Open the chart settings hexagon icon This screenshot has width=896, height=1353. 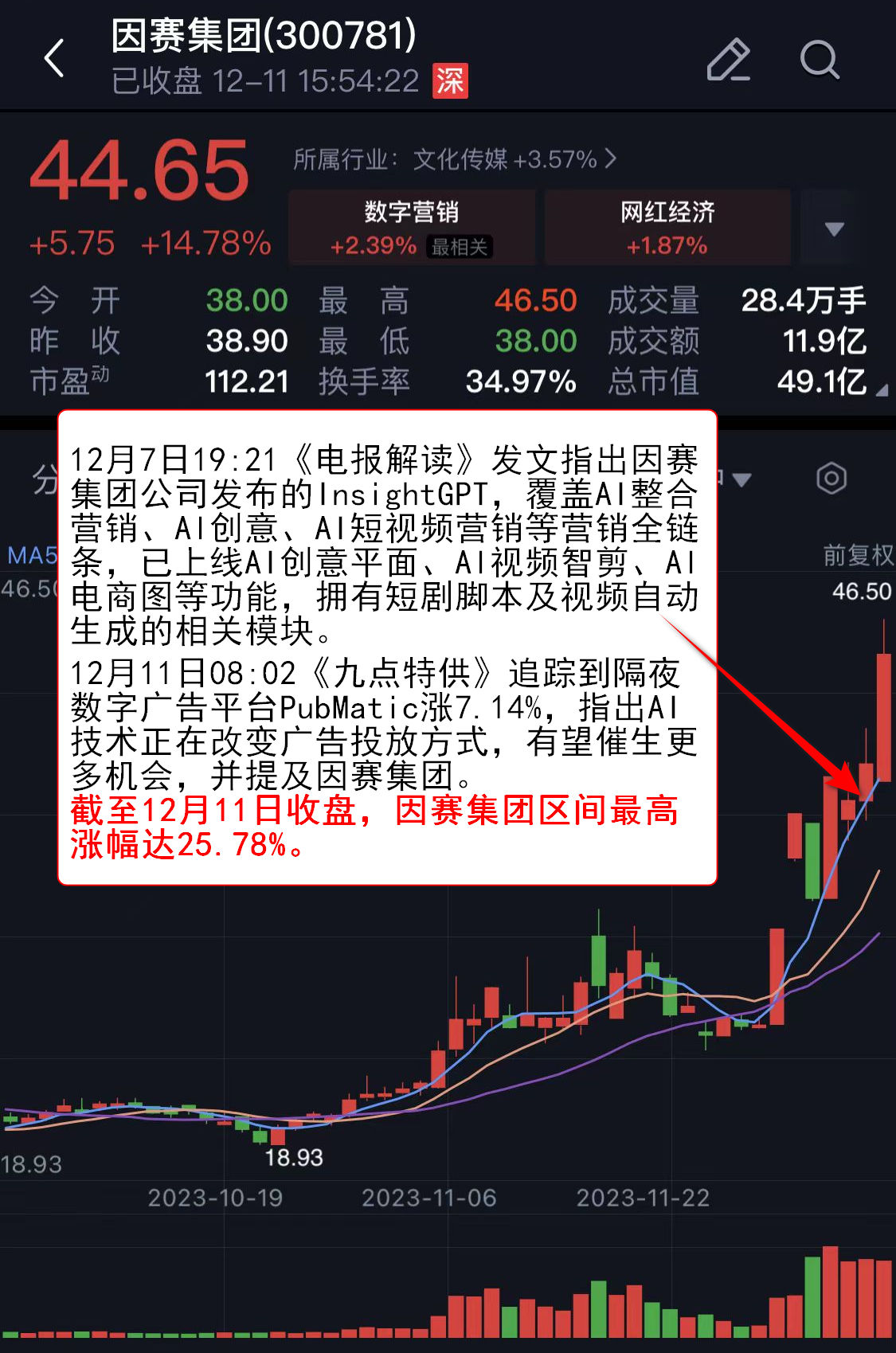click(x=831, y=479)
